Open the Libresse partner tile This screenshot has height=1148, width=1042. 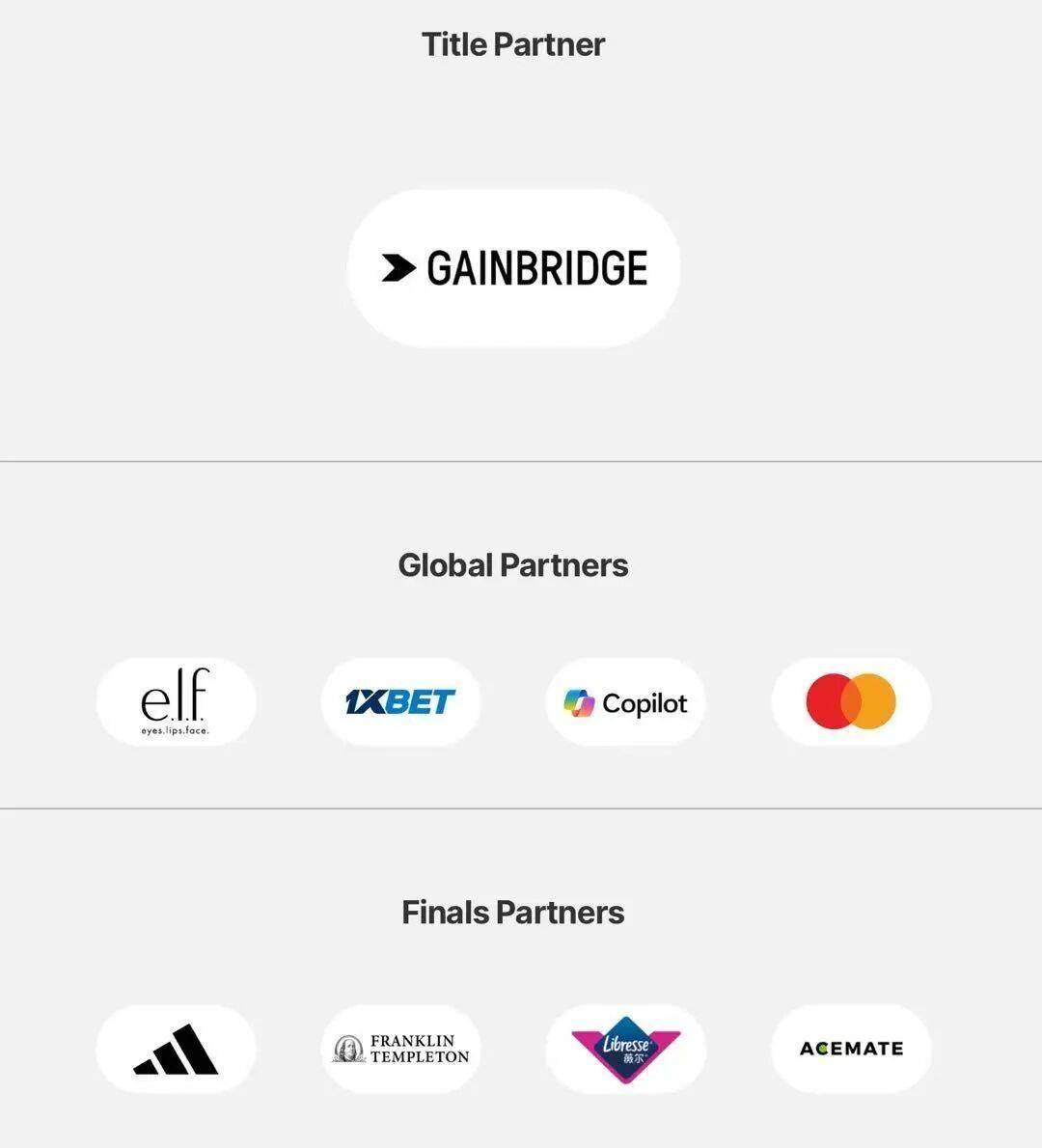[x=625, y=1049]
